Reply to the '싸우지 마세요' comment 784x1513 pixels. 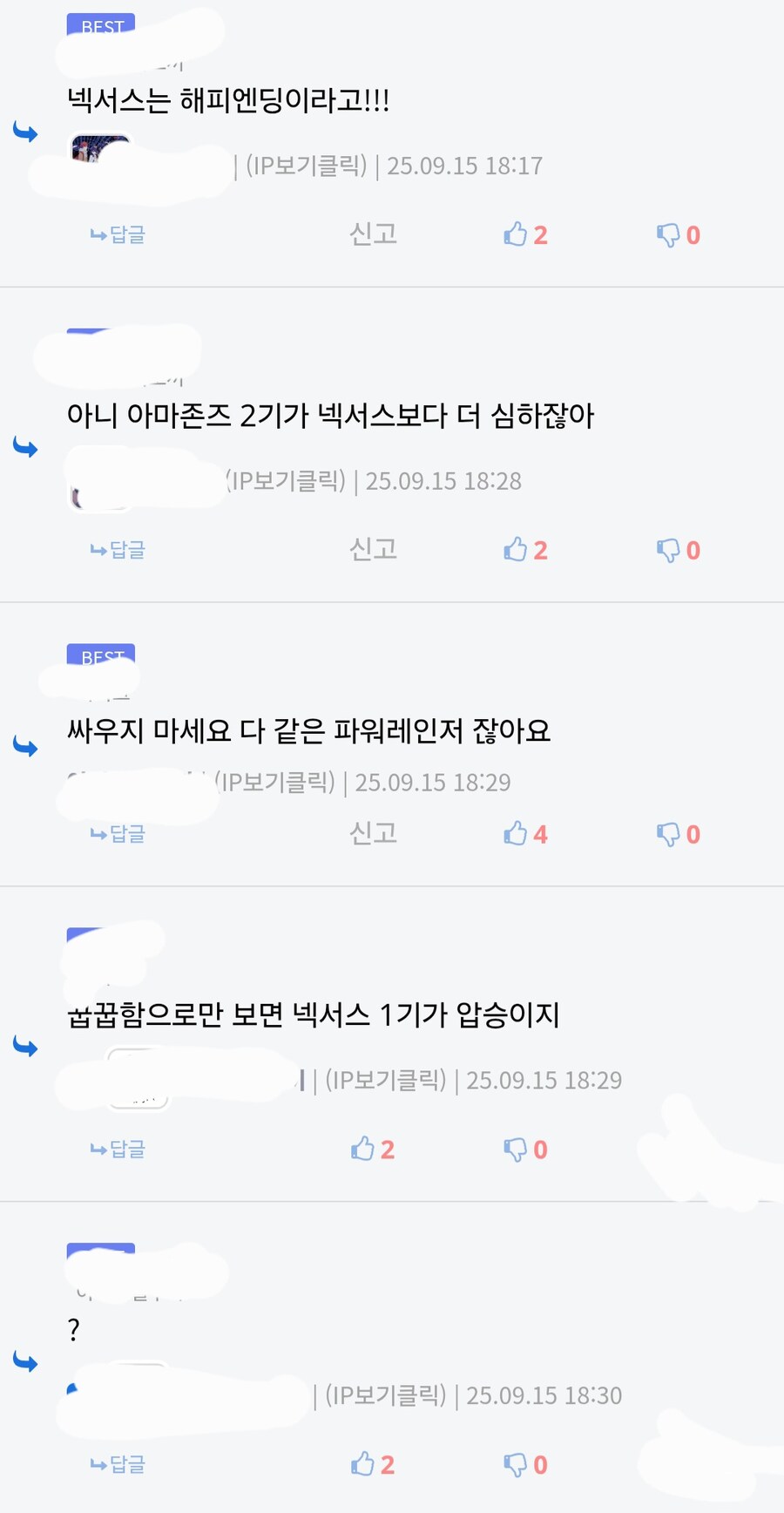(x=118, y=834)
